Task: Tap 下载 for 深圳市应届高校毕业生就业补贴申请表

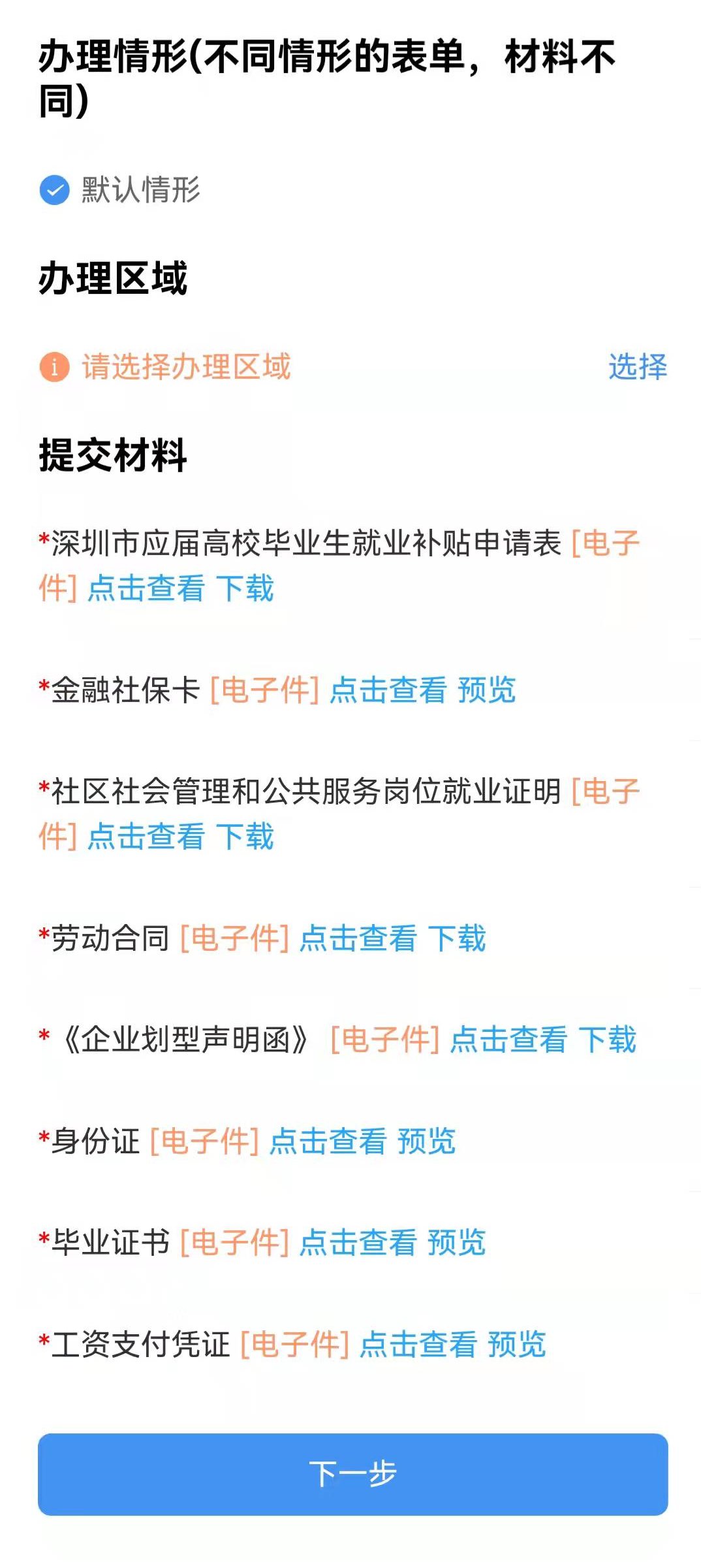Action: tap(245, 588)
